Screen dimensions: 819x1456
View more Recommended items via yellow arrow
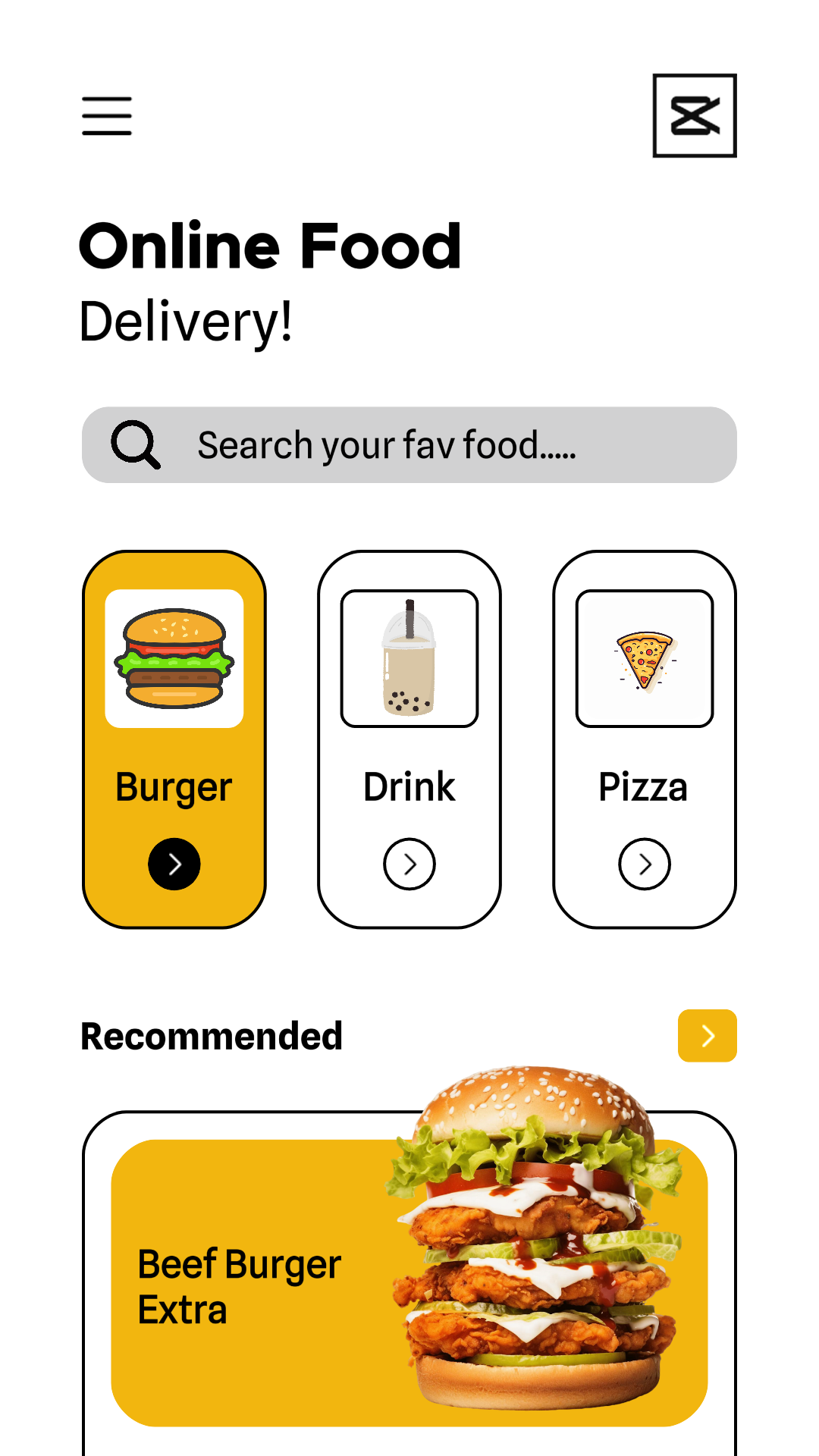(x=707, y=1036)
